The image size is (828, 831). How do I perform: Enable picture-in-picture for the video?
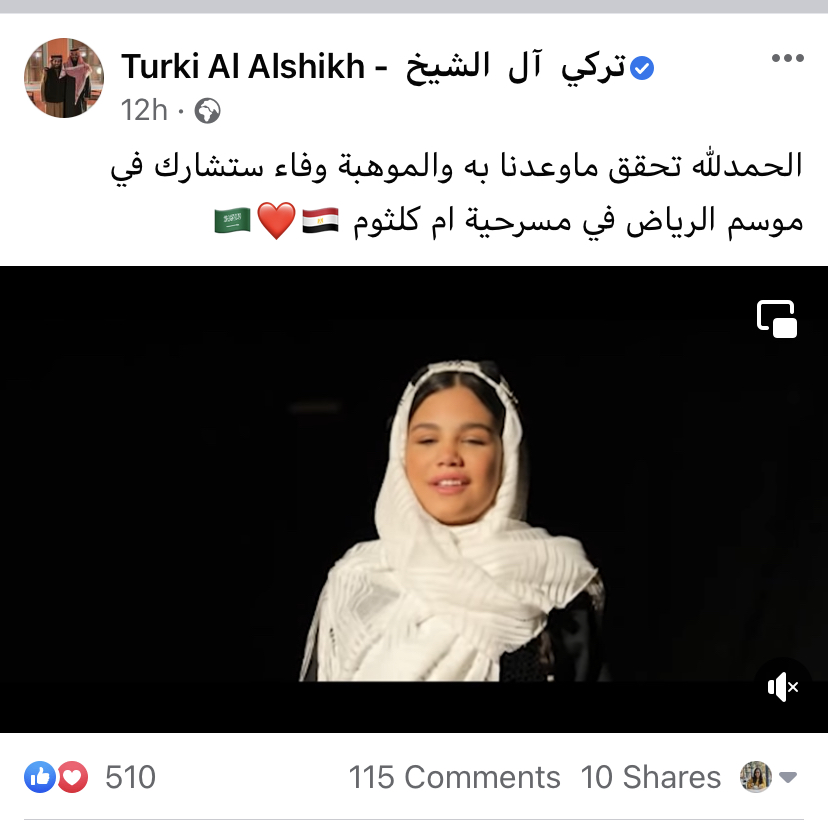[776, 319]
